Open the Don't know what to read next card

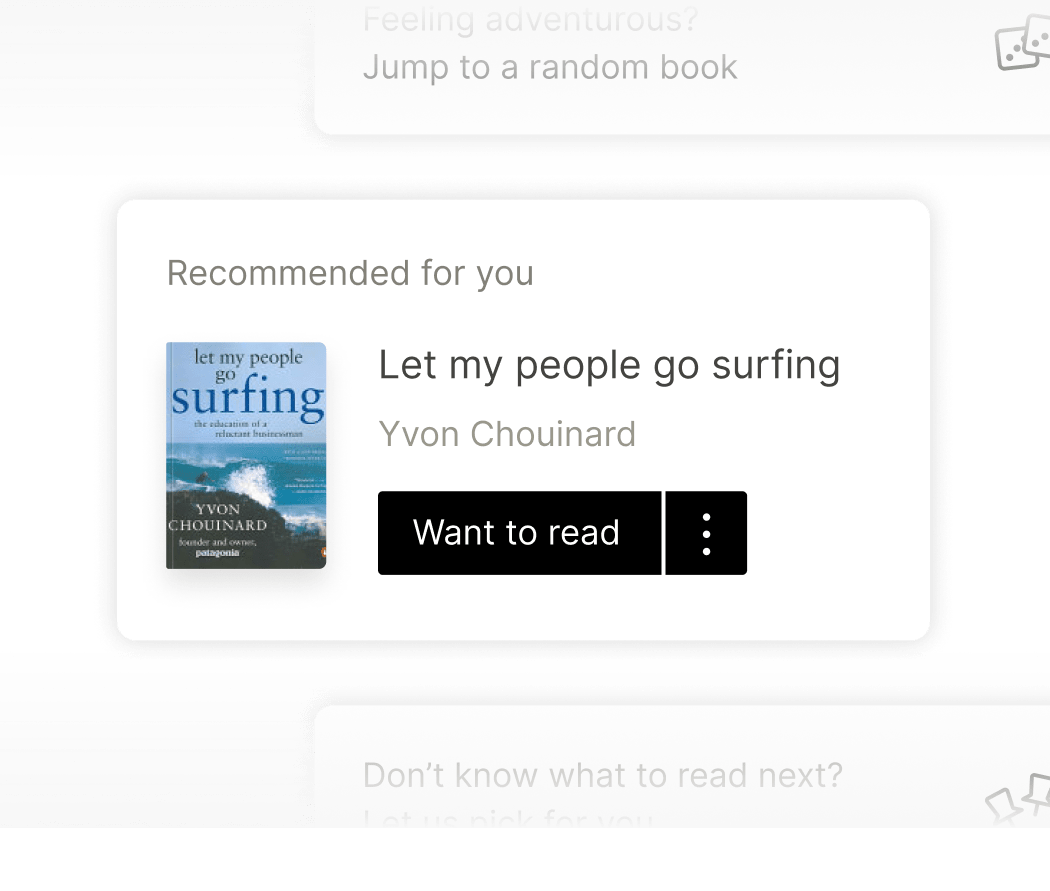coord(602,775)
